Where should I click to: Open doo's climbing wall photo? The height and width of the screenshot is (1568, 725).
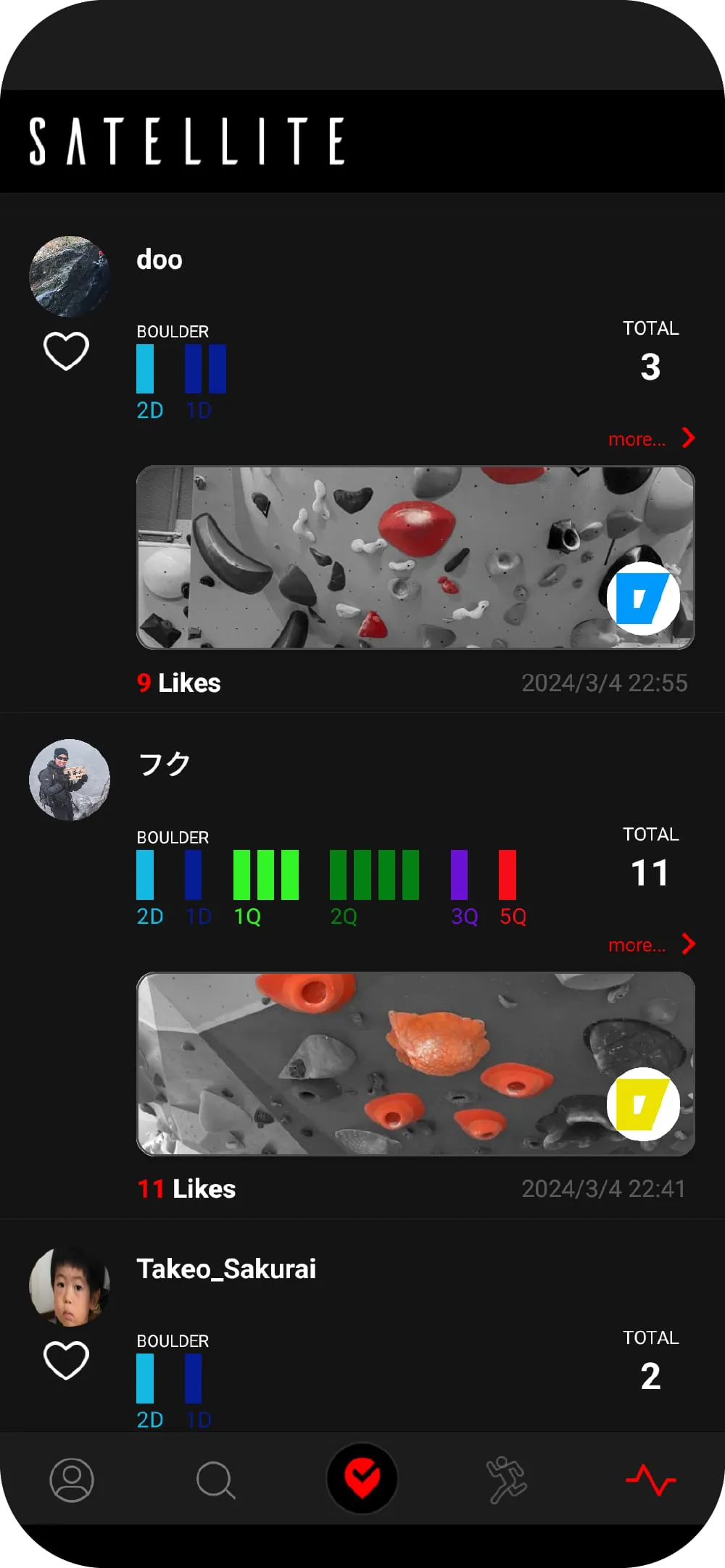[x=415, y=557]
